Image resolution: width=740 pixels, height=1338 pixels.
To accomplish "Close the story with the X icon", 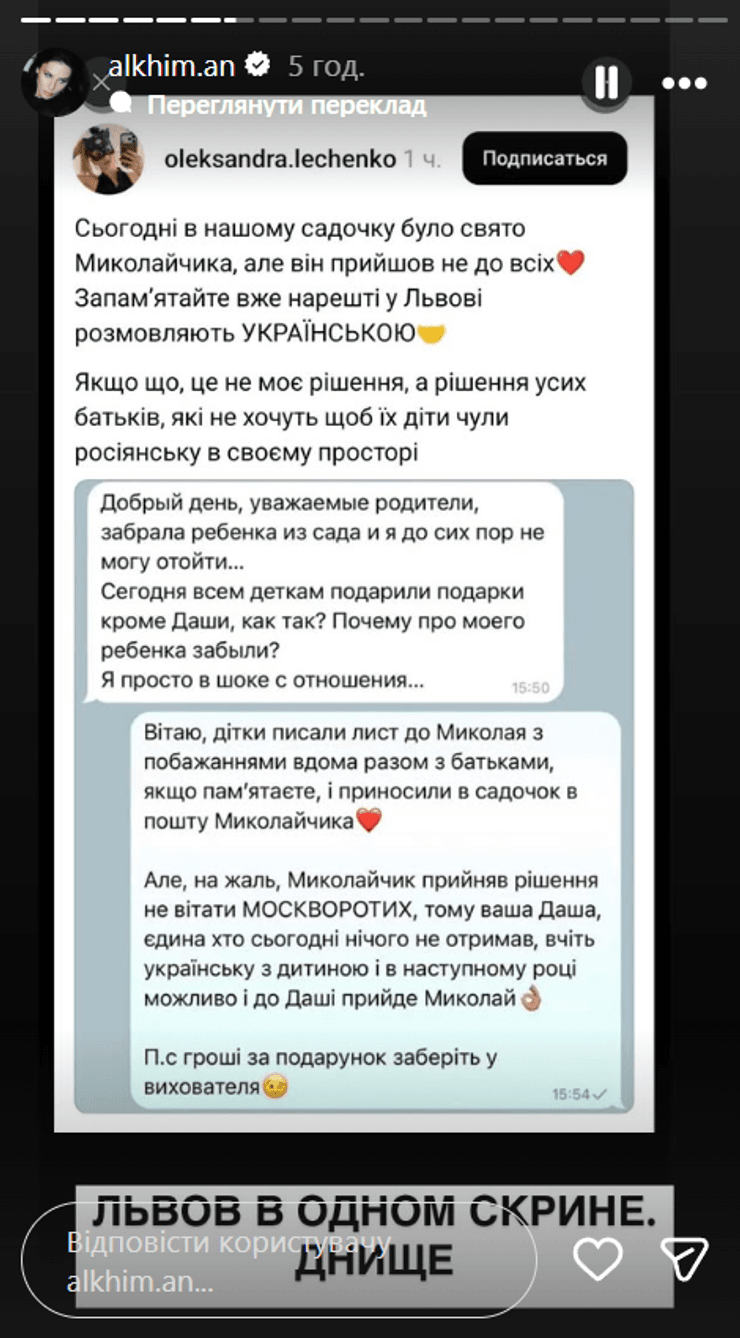I will click(101, 84).
